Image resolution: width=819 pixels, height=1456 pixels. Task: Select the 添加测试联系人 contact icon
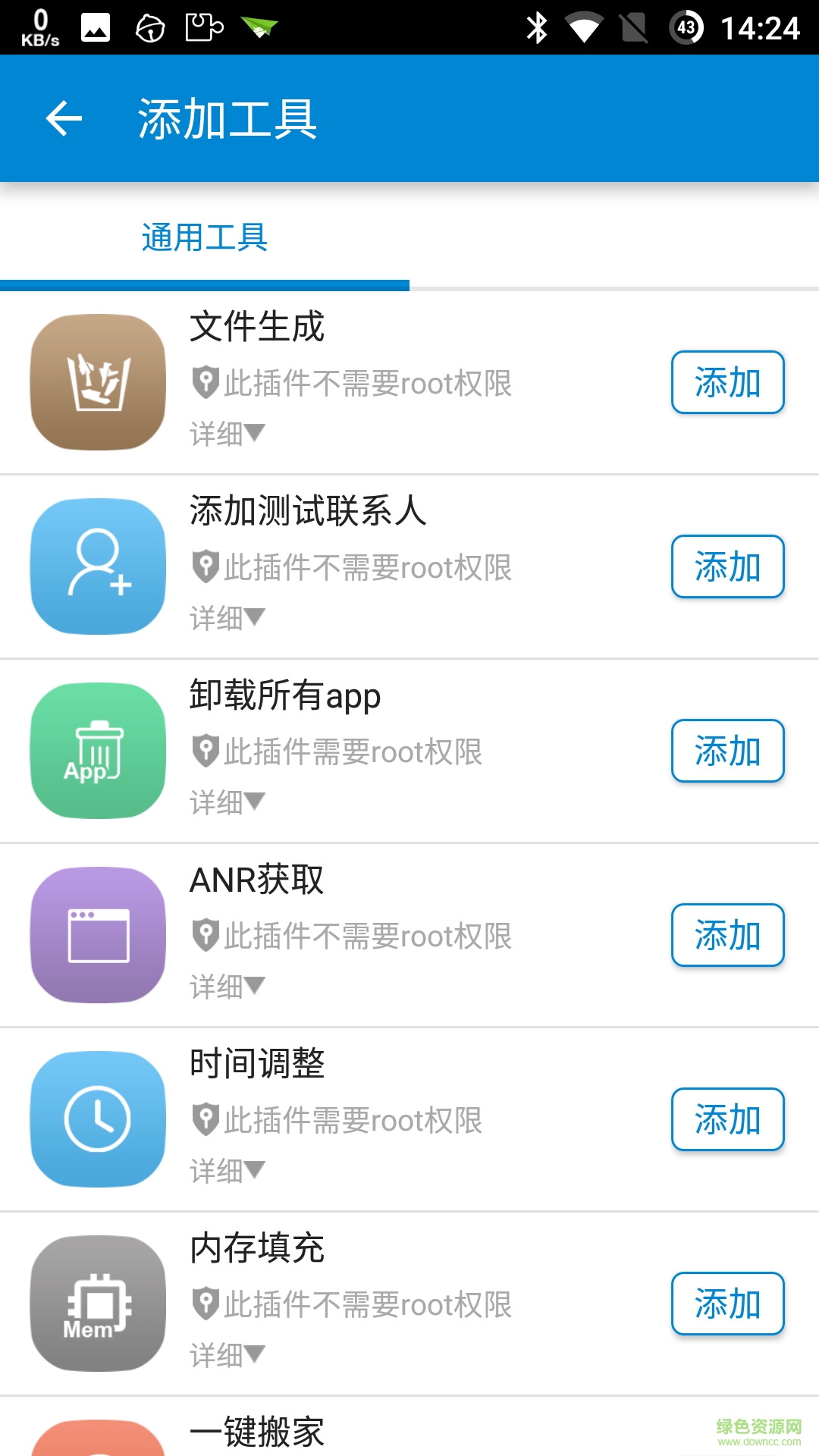coord(97,567)
